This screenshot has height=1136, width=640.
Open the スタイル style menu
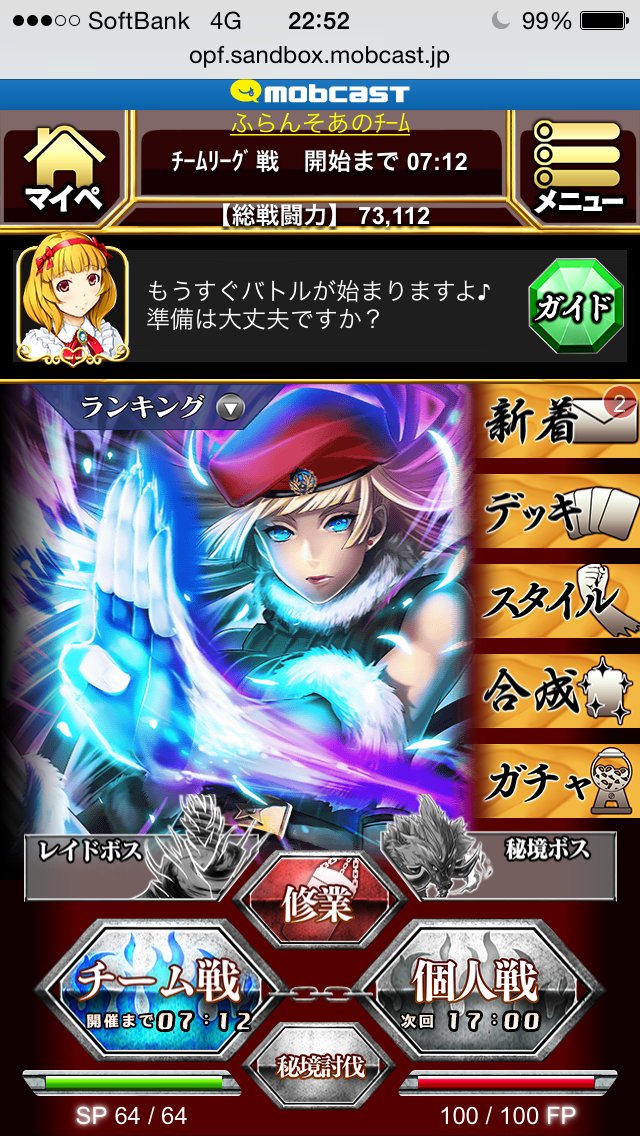558,600
